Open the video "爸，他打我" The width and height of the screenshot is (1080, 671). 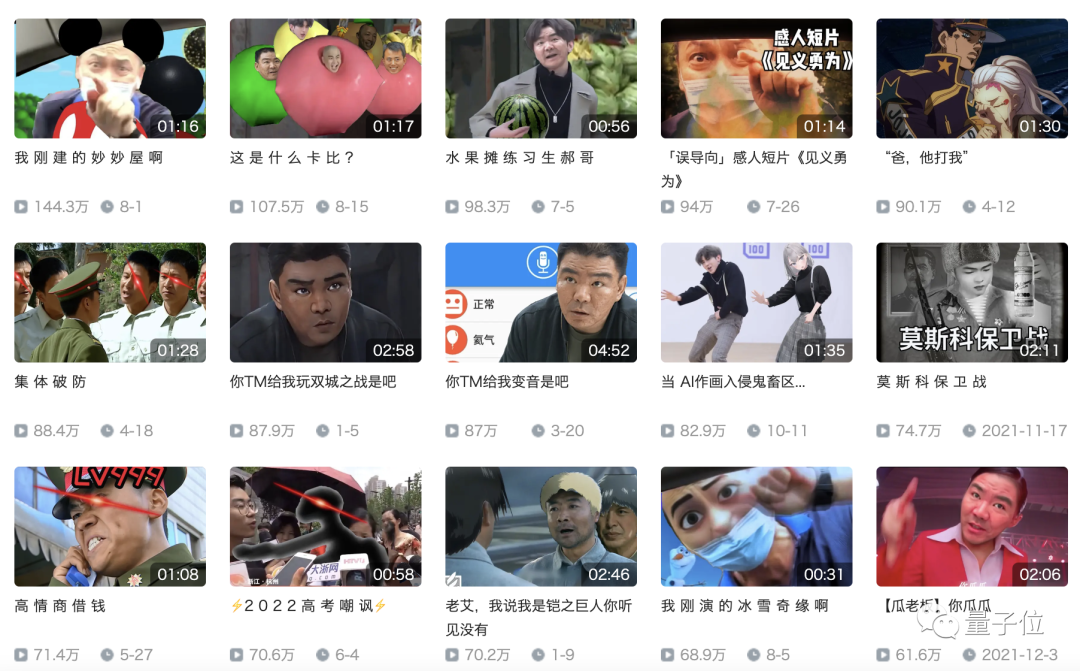(x=971, y=78)
